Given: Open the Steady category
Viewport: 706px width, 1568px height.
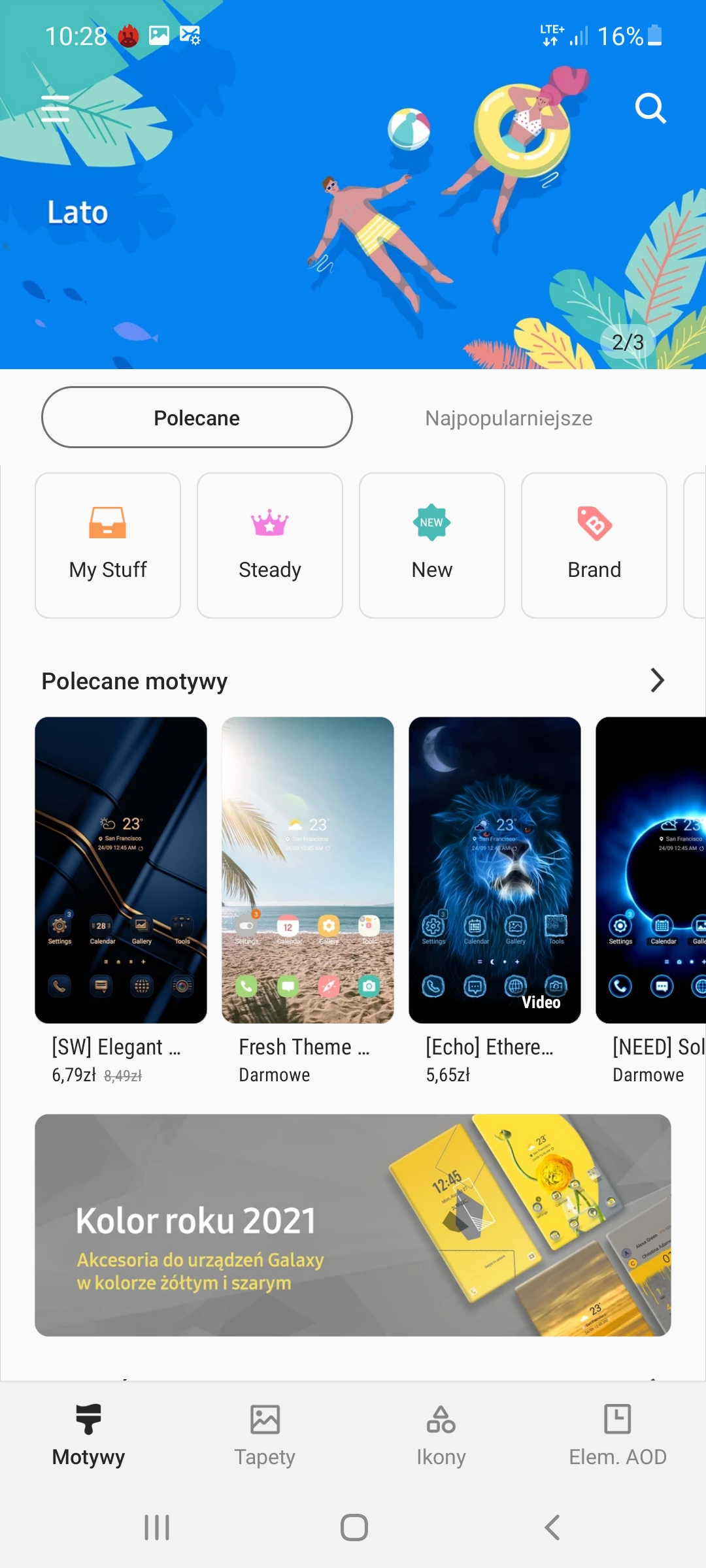Looking at the screenshot, I should pos(270,546).
